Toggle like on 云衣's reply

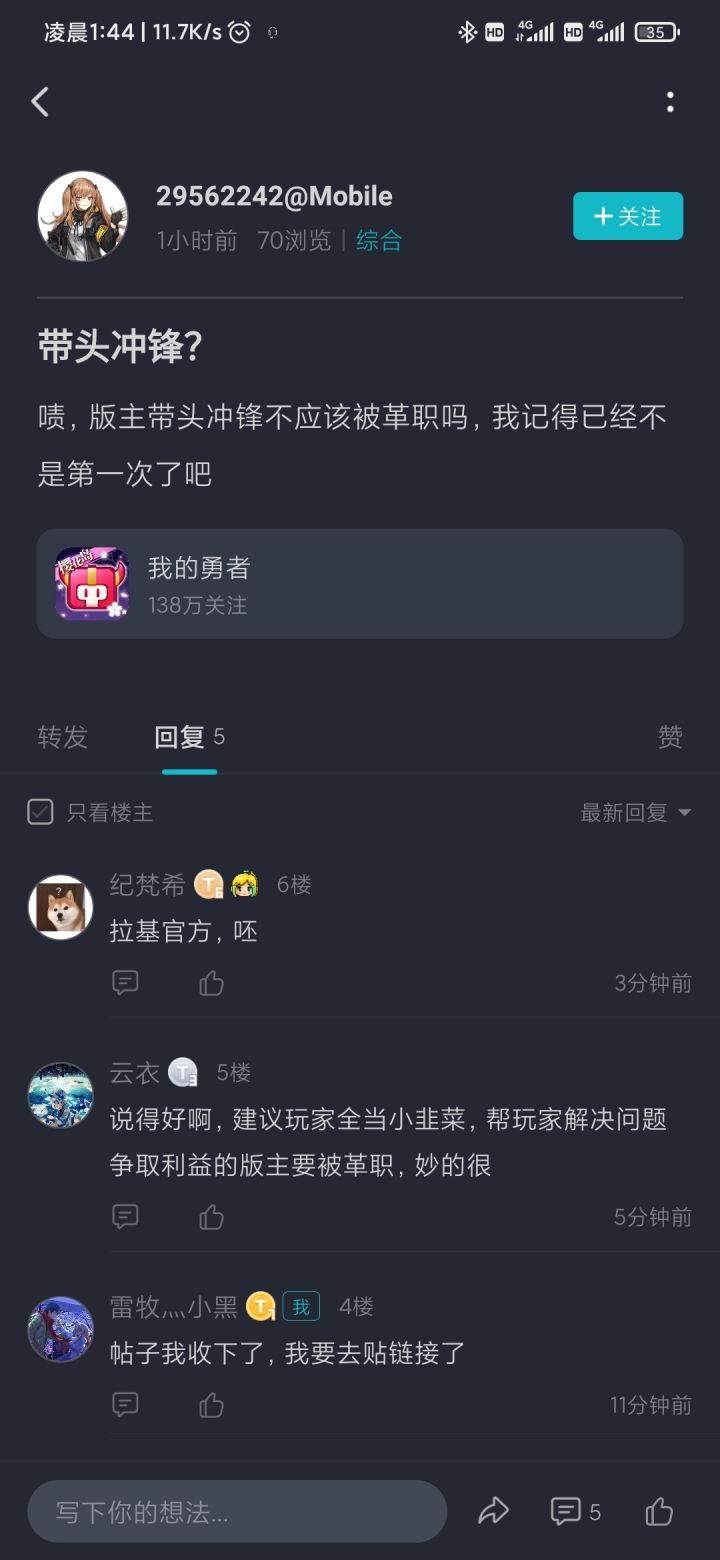[x=211, y=1217]
